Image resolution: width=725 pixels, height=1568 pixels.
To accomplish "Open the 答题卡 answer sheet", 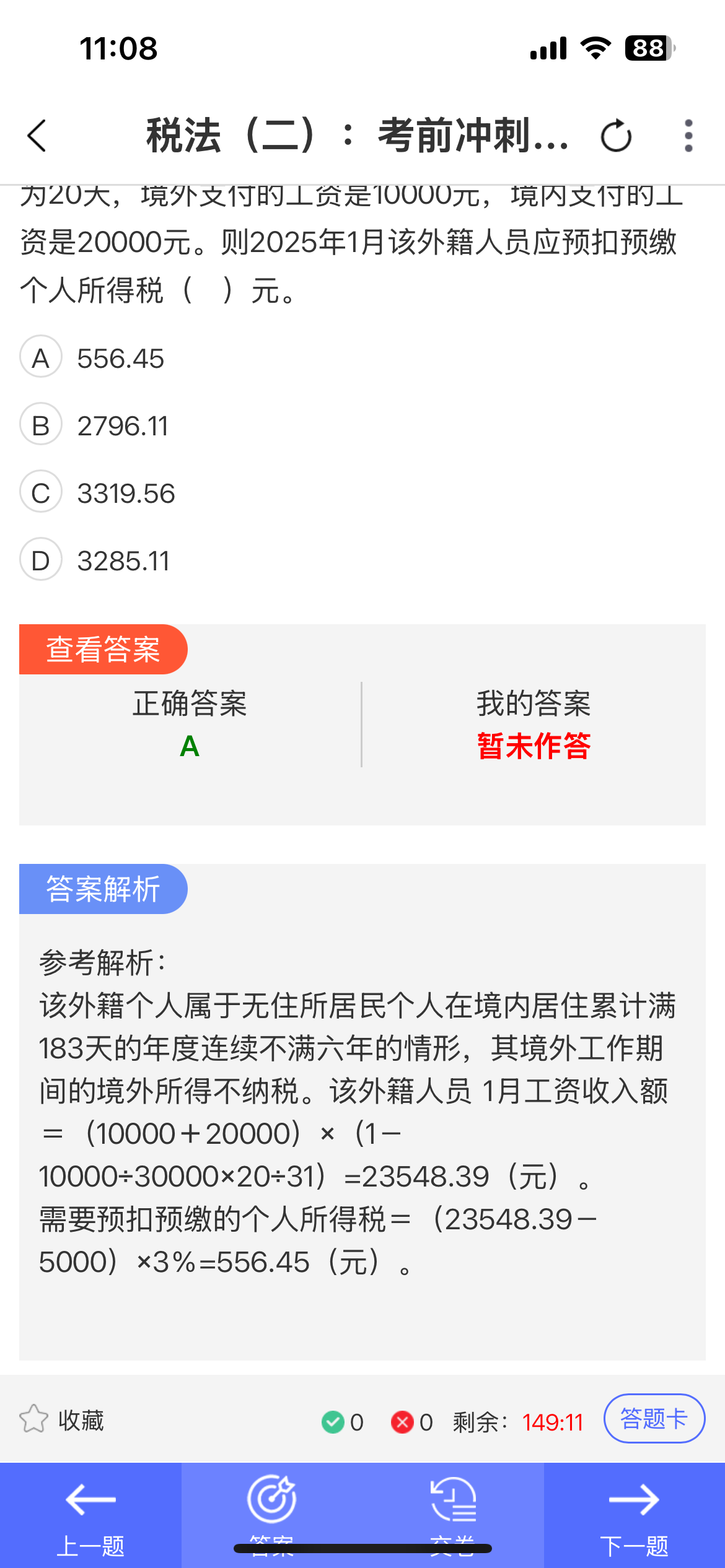I will (654, 1419).
